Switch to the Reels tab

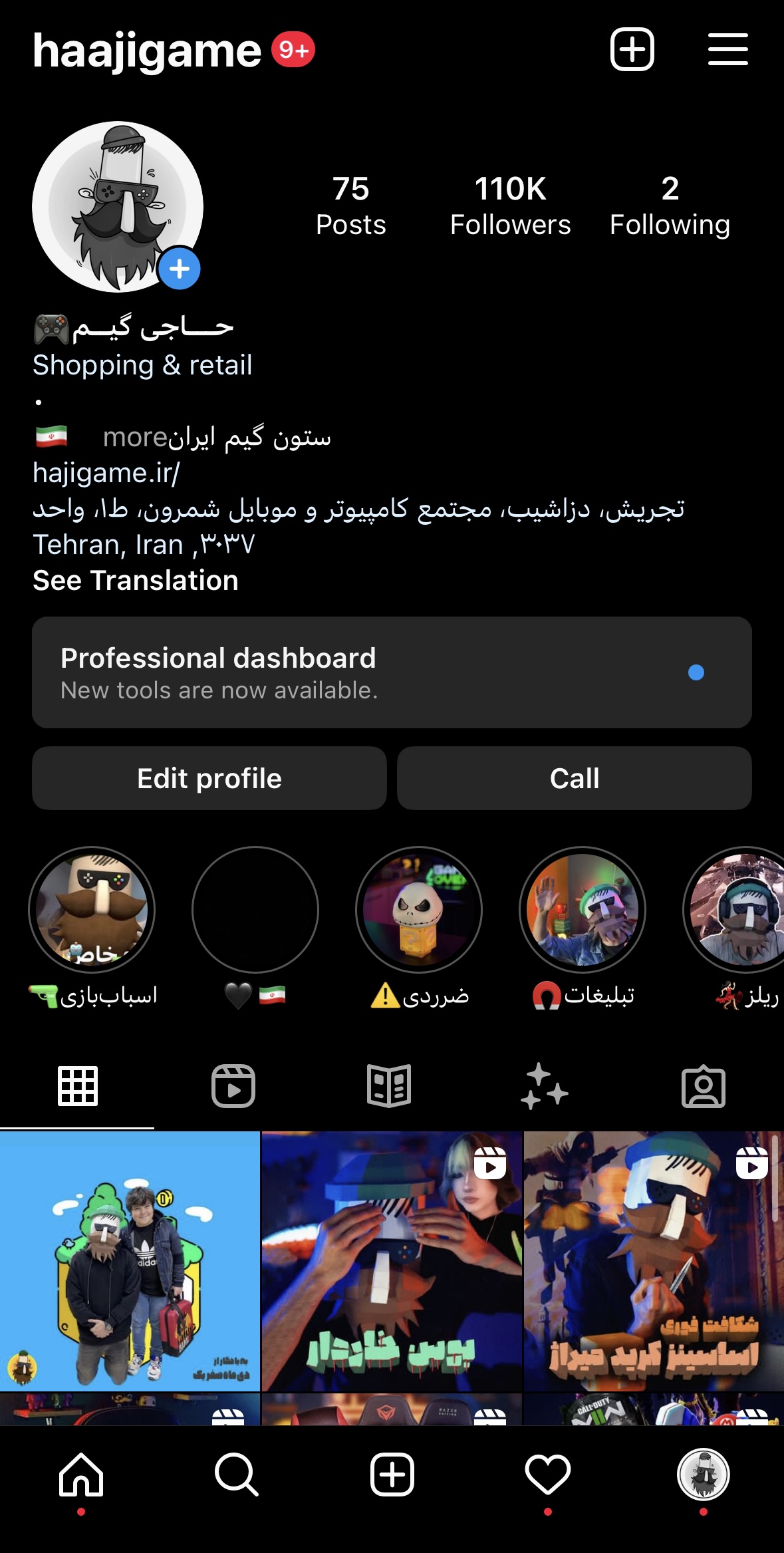tap(233, 1086)
